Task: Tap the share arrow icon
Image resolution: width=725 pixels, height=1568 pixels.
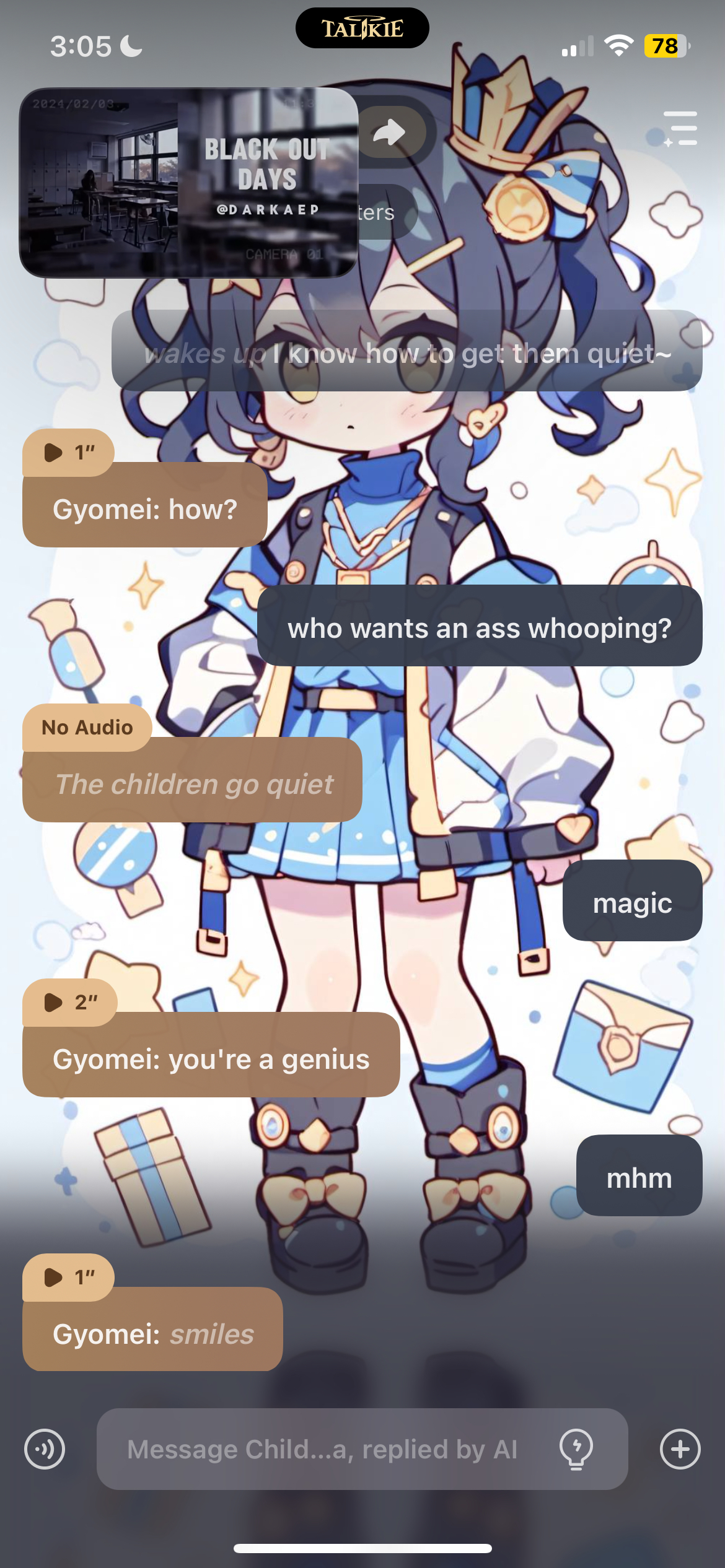Action: (390, 133)
